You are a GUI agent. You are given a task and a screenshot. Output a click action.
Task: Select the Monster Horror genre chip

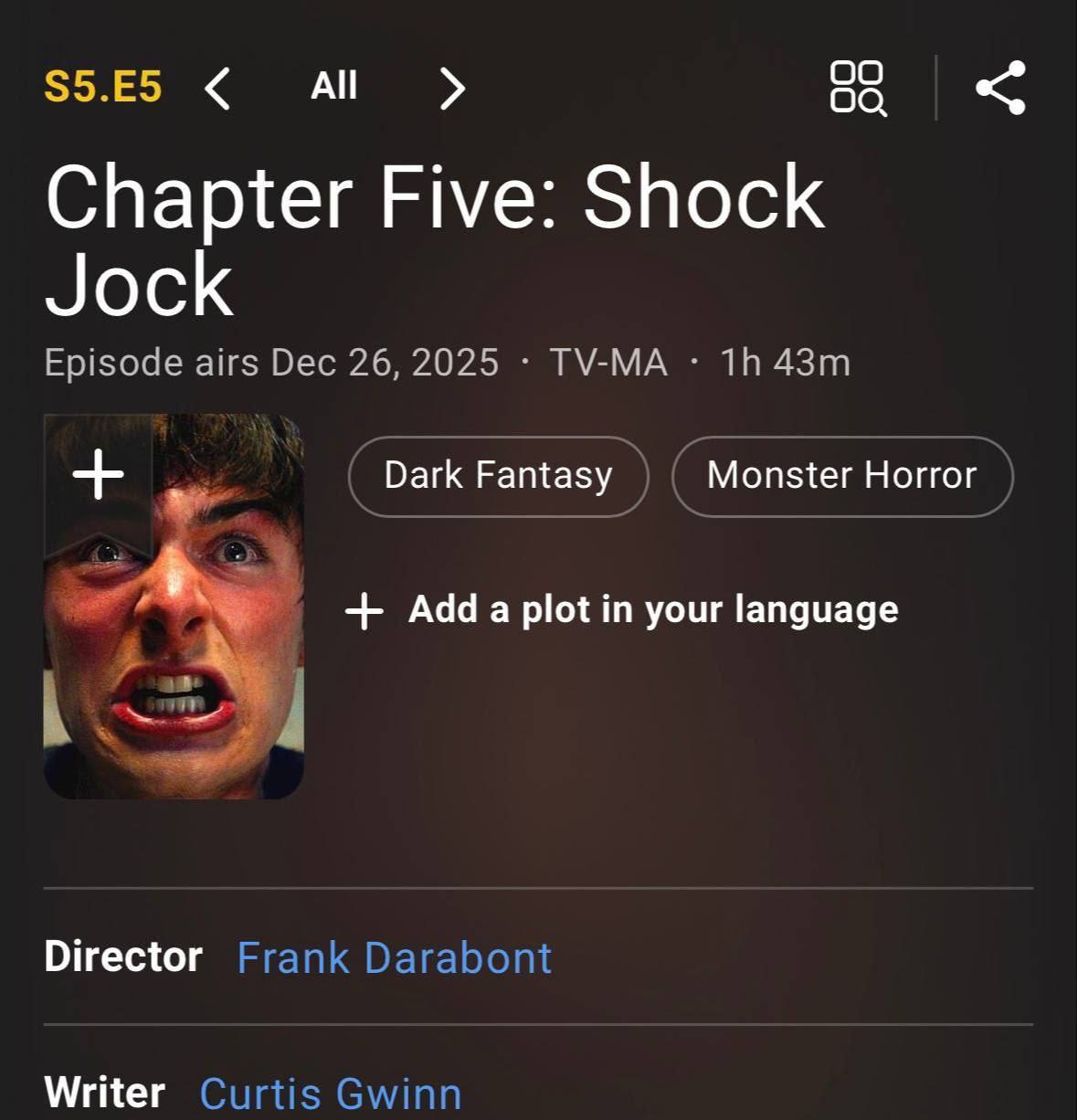click(x=841, y=476)
